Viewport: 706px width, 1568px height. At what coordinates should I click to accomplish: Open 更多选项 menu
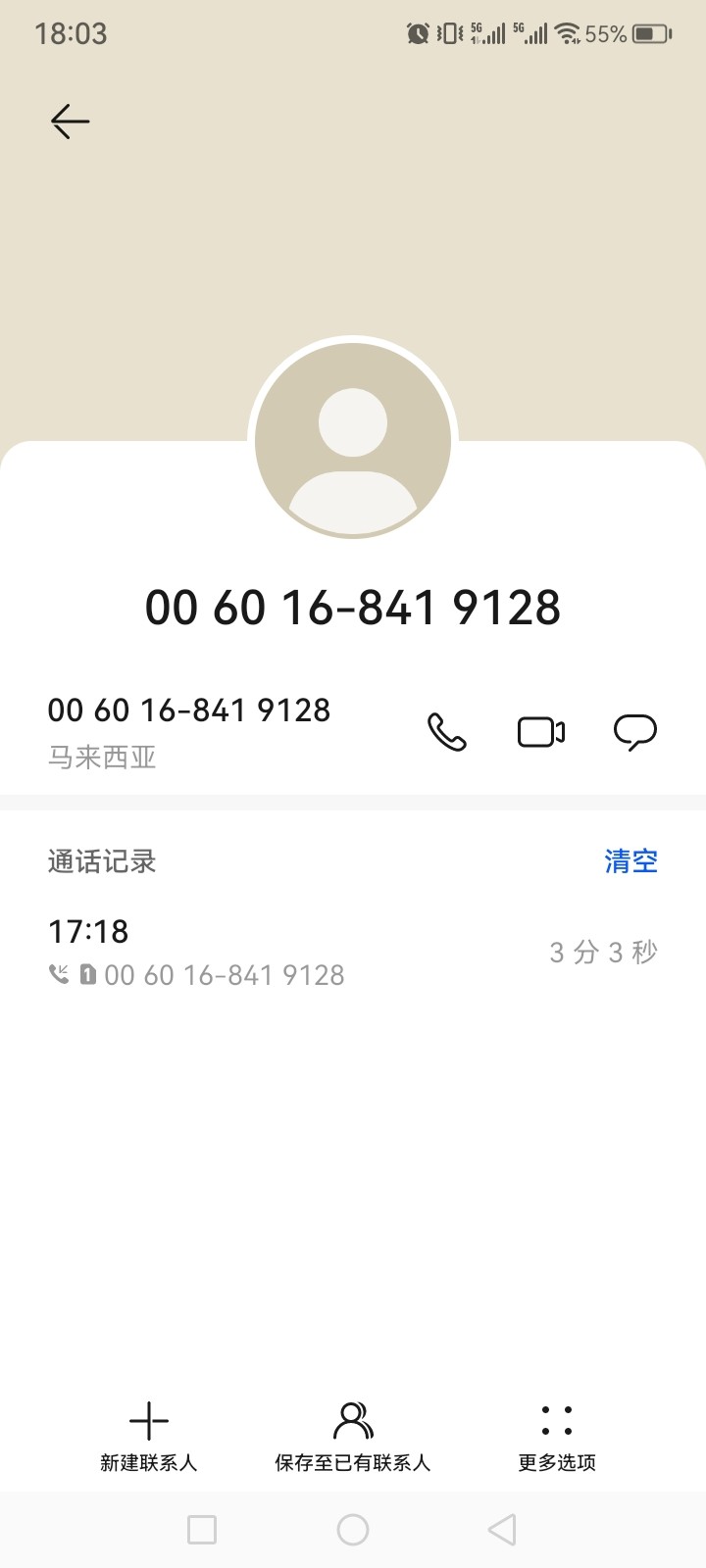click(557, 1437)
